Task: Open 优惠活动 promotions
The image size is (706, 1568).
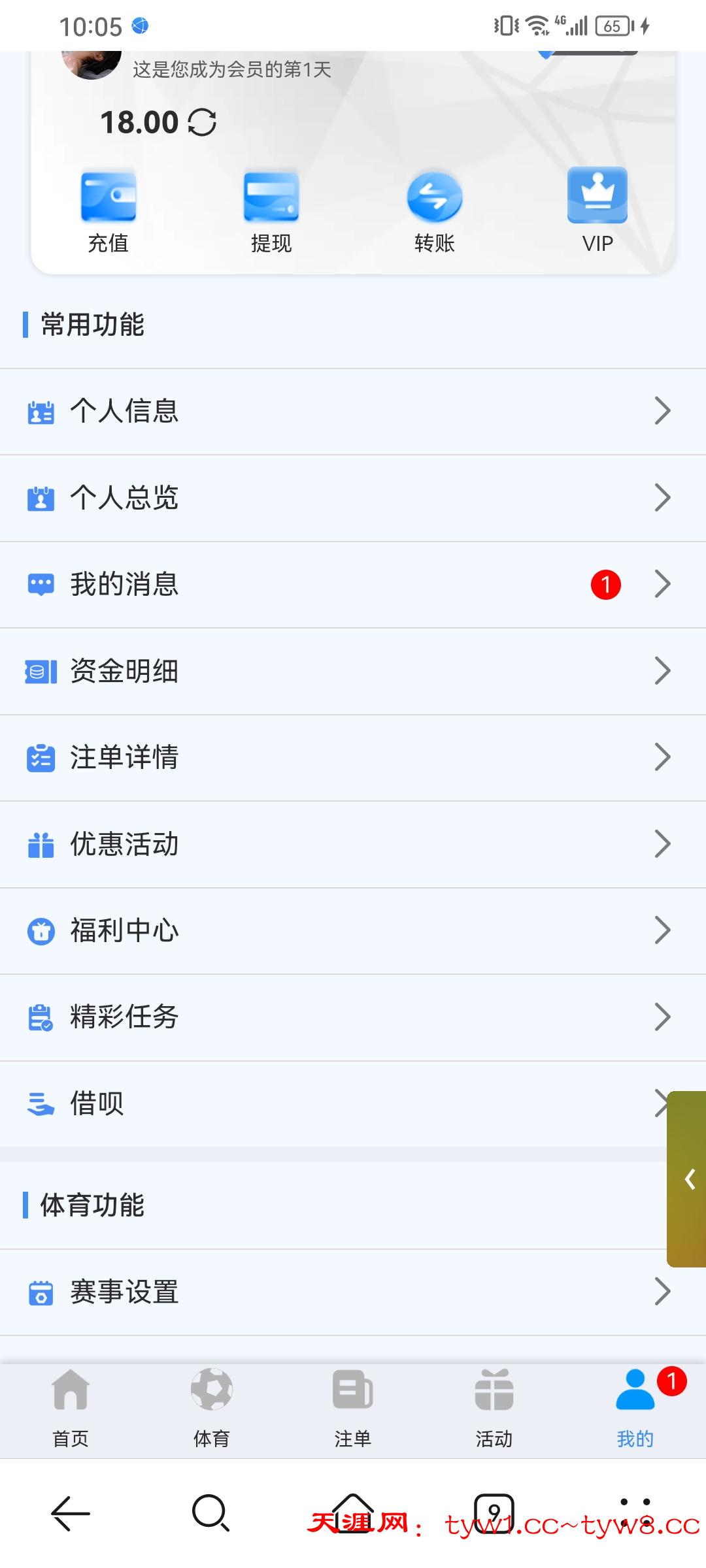Action: [x=353, y=844]
